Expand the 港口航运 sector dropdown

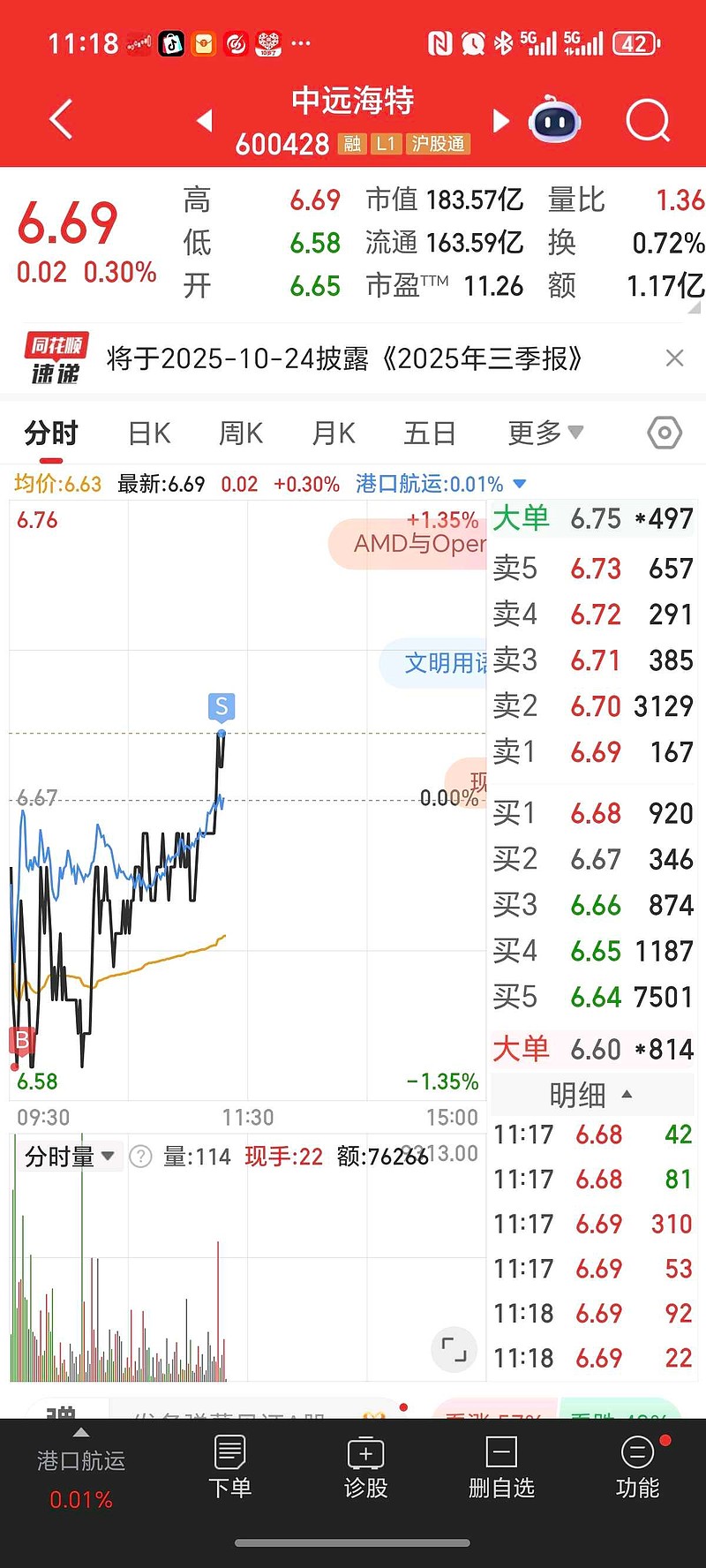(520, 484)
